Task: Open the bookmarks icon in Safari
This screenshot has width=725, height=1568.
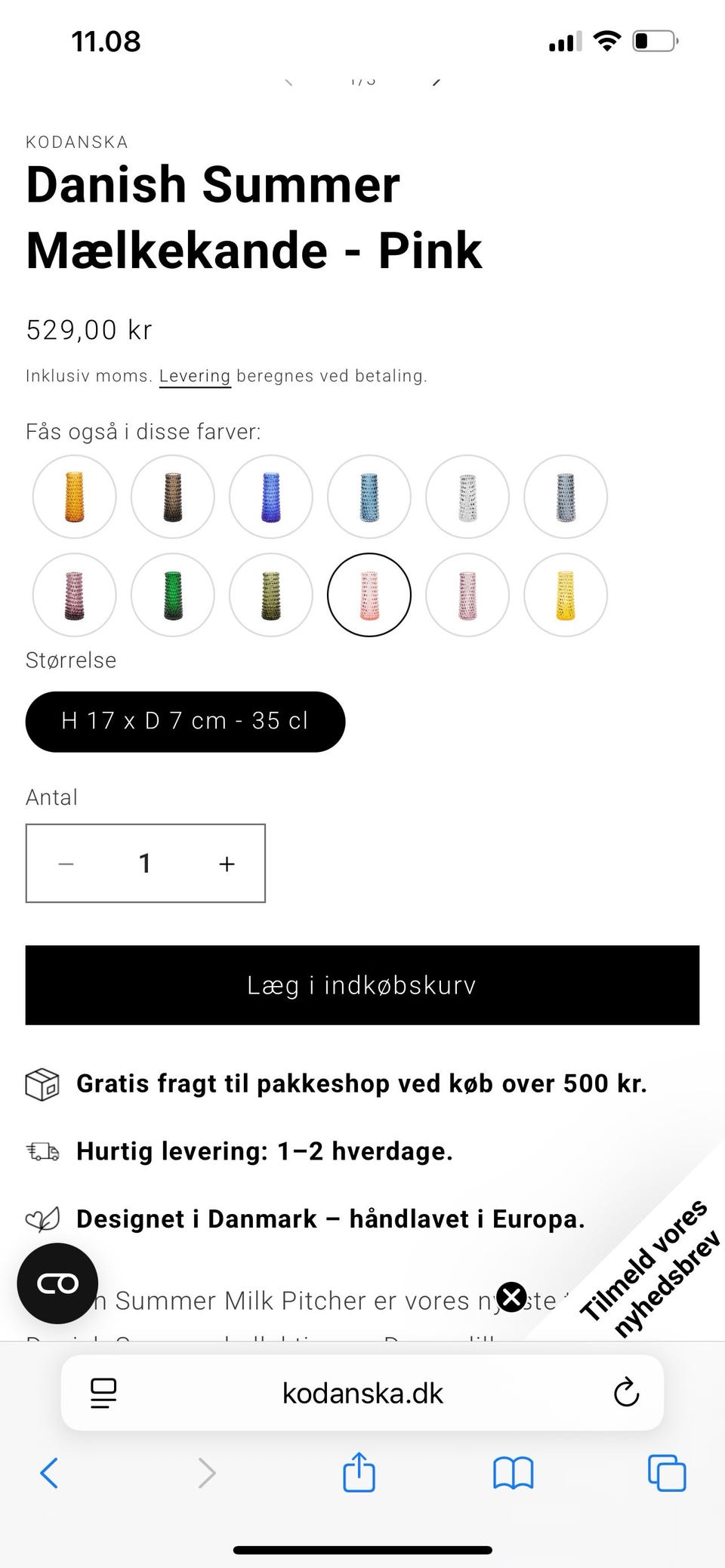Action: (x=513, y=1473)
